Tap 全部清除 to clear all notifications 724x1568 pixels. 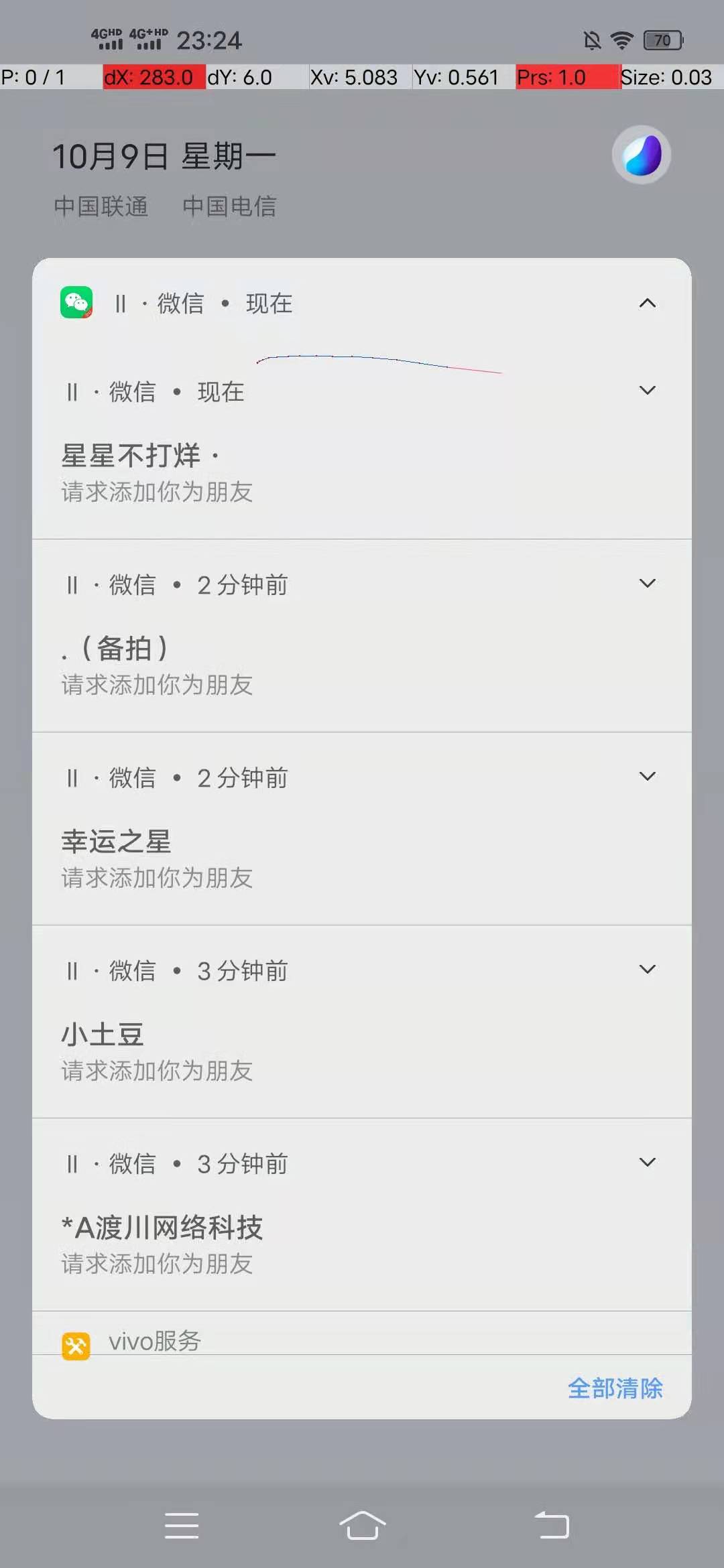coord(615,1389)
